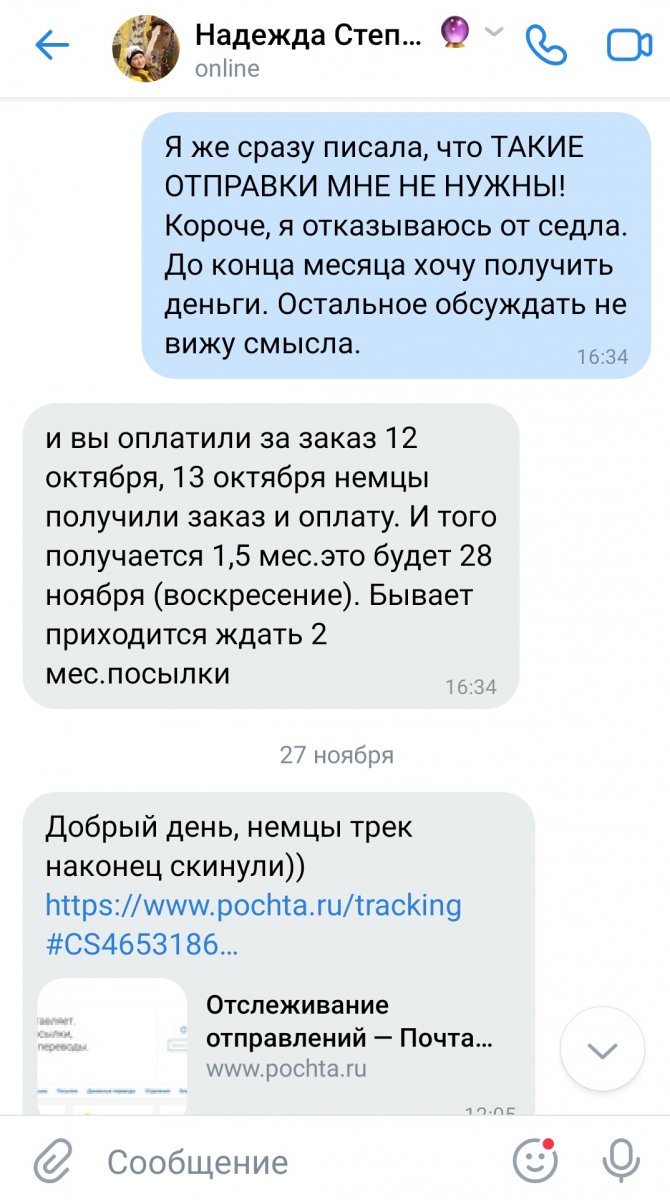Open Надежда's profile avatar
Viewport: 670px width, 1200px height.
146,48
